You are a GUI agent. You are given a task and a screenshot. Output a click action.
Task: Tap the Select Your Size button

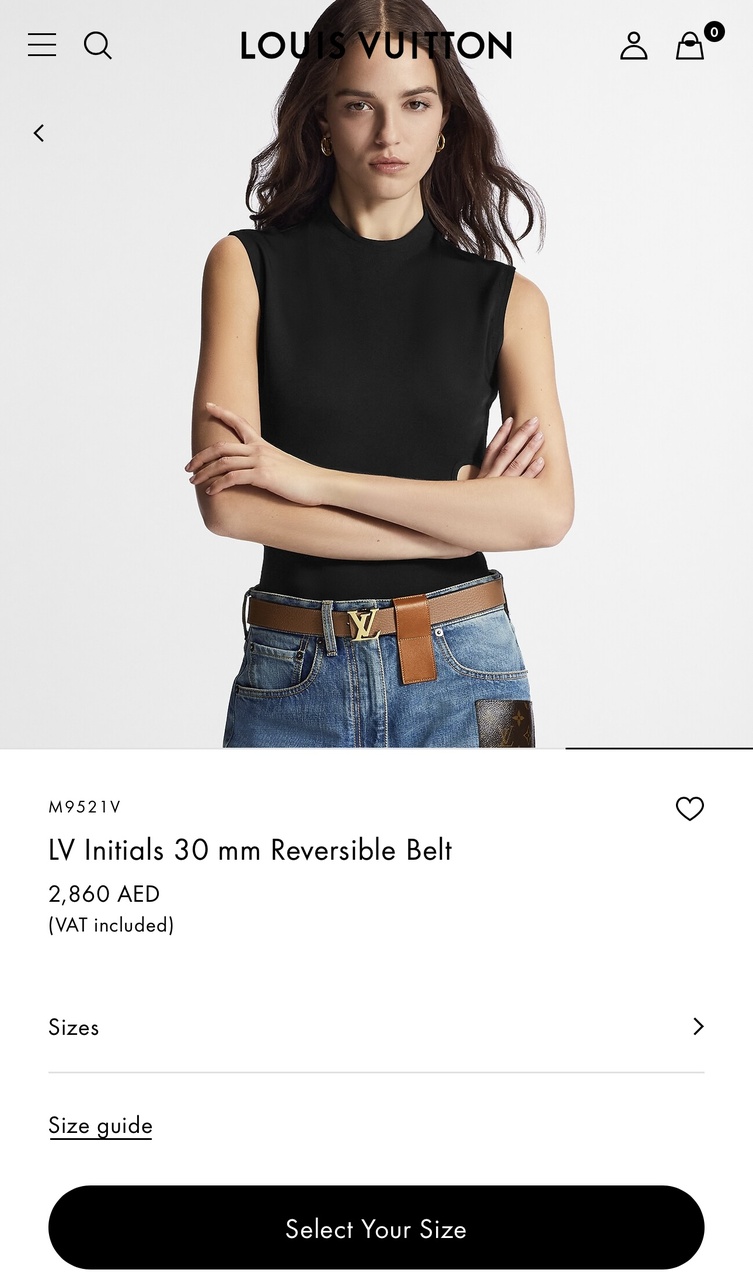(x=376, y=1228)
